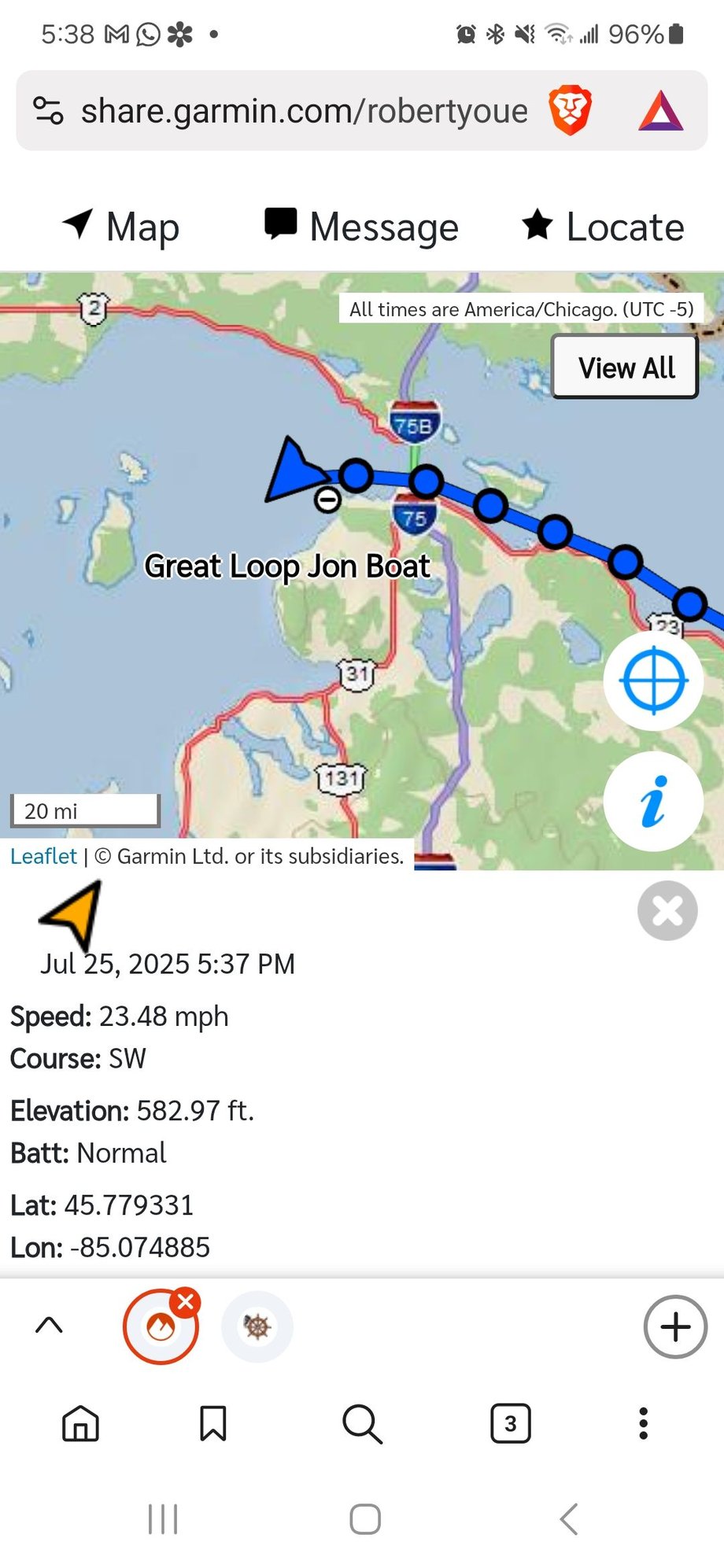The image size is (724, 1568).
Task: Dismiss the track point details panel
Action: [x=667, y=911]
